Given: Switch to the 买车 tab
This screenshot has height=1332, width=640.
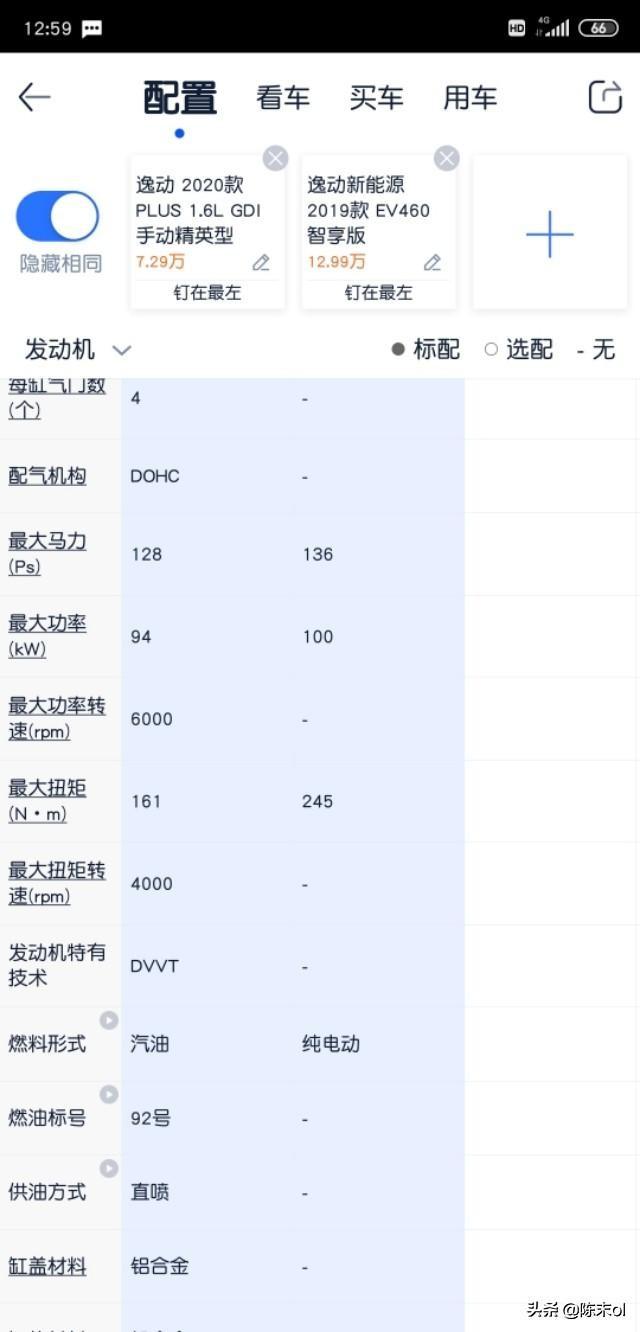Looking at the screenshot, I should (376, 97).
